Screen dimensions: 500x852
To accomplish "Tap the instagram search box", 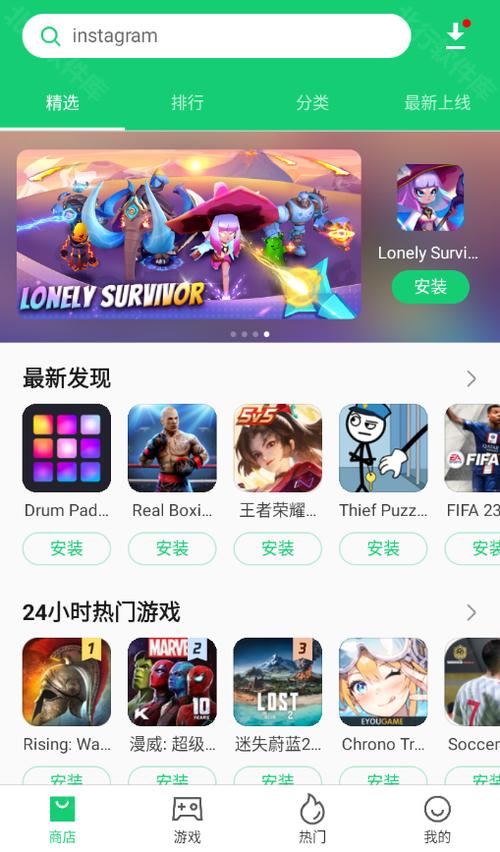I will pyautogui.click(x=216, y=36).
